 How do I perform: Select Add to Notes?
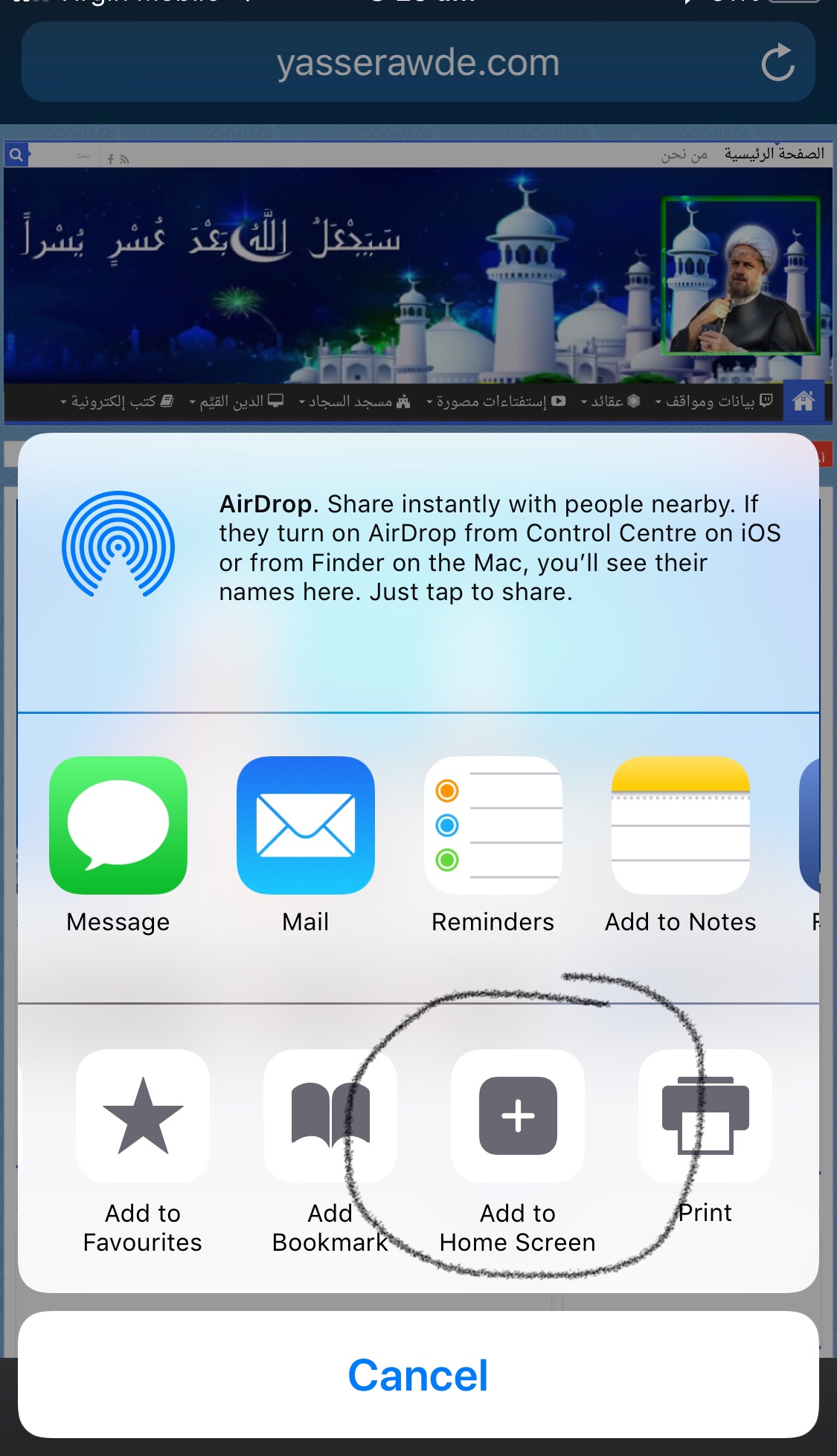pos(680,825)
